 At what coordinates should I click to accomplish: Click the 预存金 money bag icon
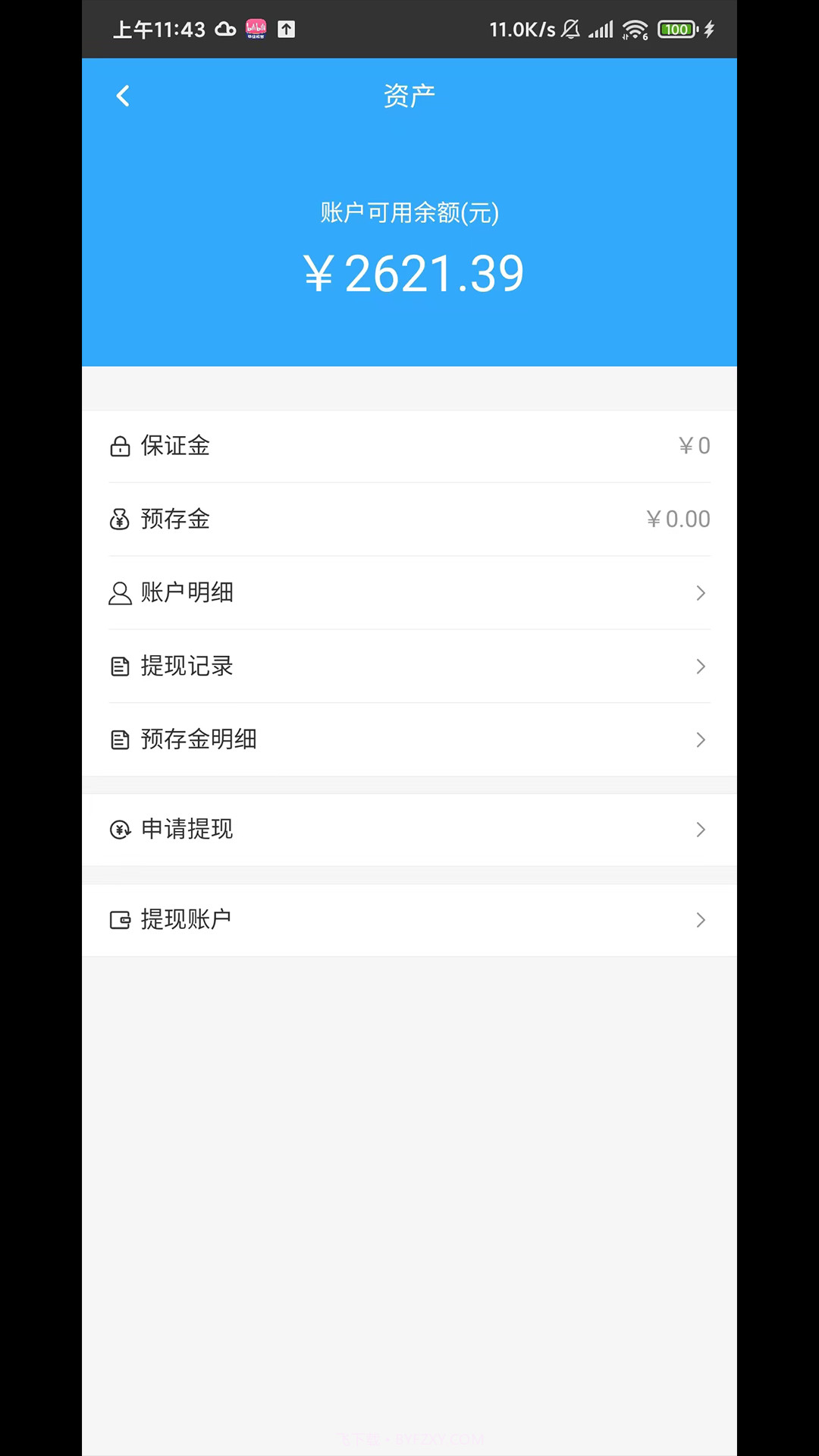[121, 519]
